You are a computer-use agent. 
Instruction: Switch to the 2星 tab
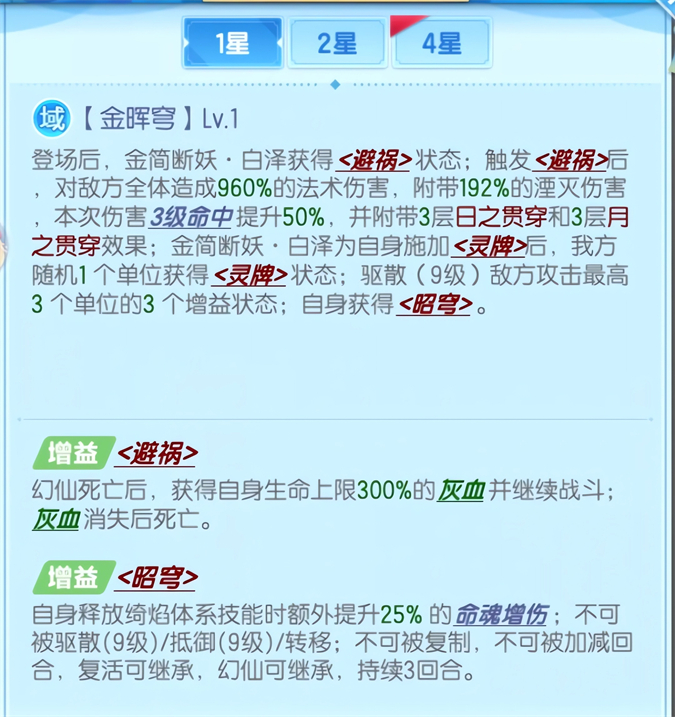point(337,44)
